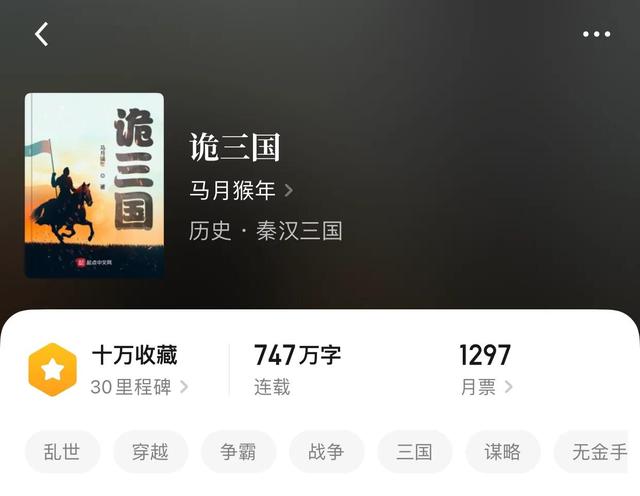
Task: View the 30 里程碑 milestones
Action: [x=139, y=387]
